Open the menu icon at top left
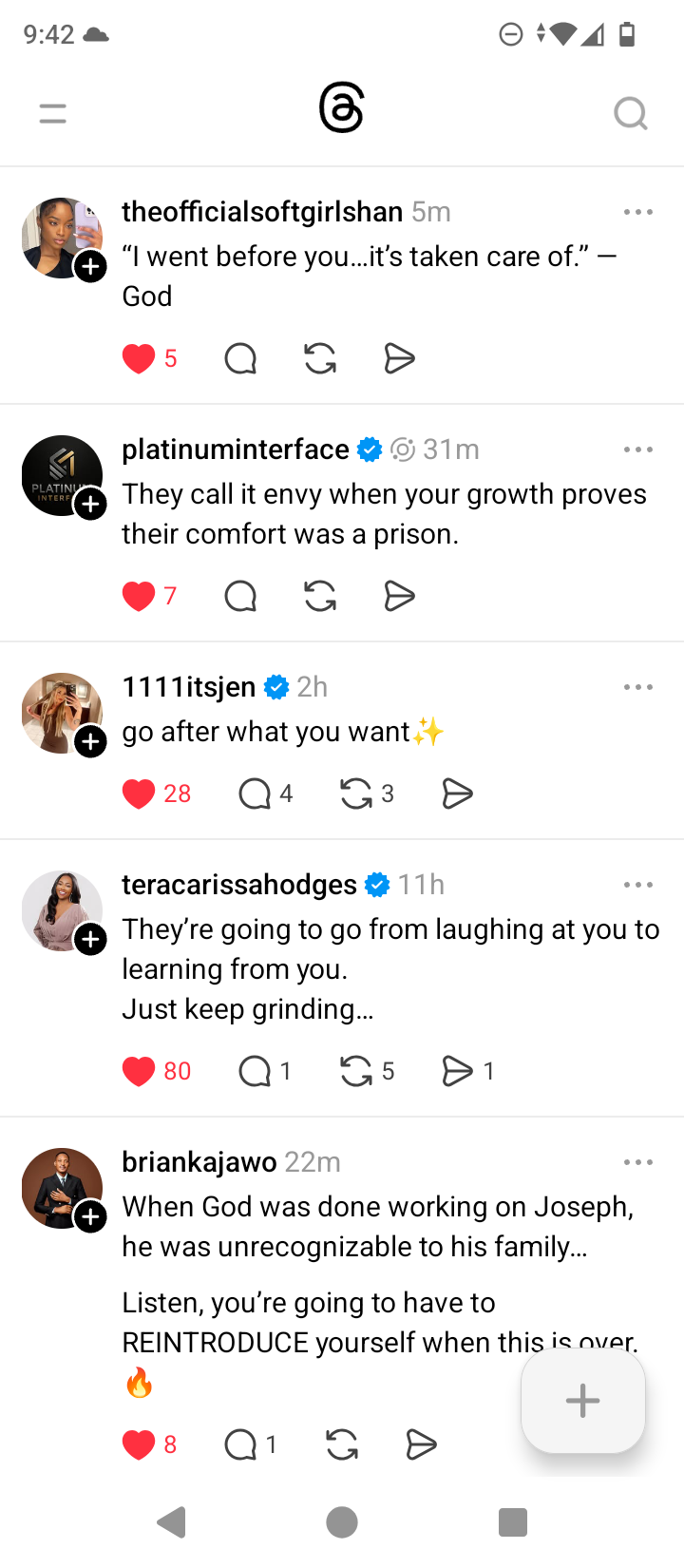The height and width of the screenshot is (1568, 684). [x=53, y=114]
